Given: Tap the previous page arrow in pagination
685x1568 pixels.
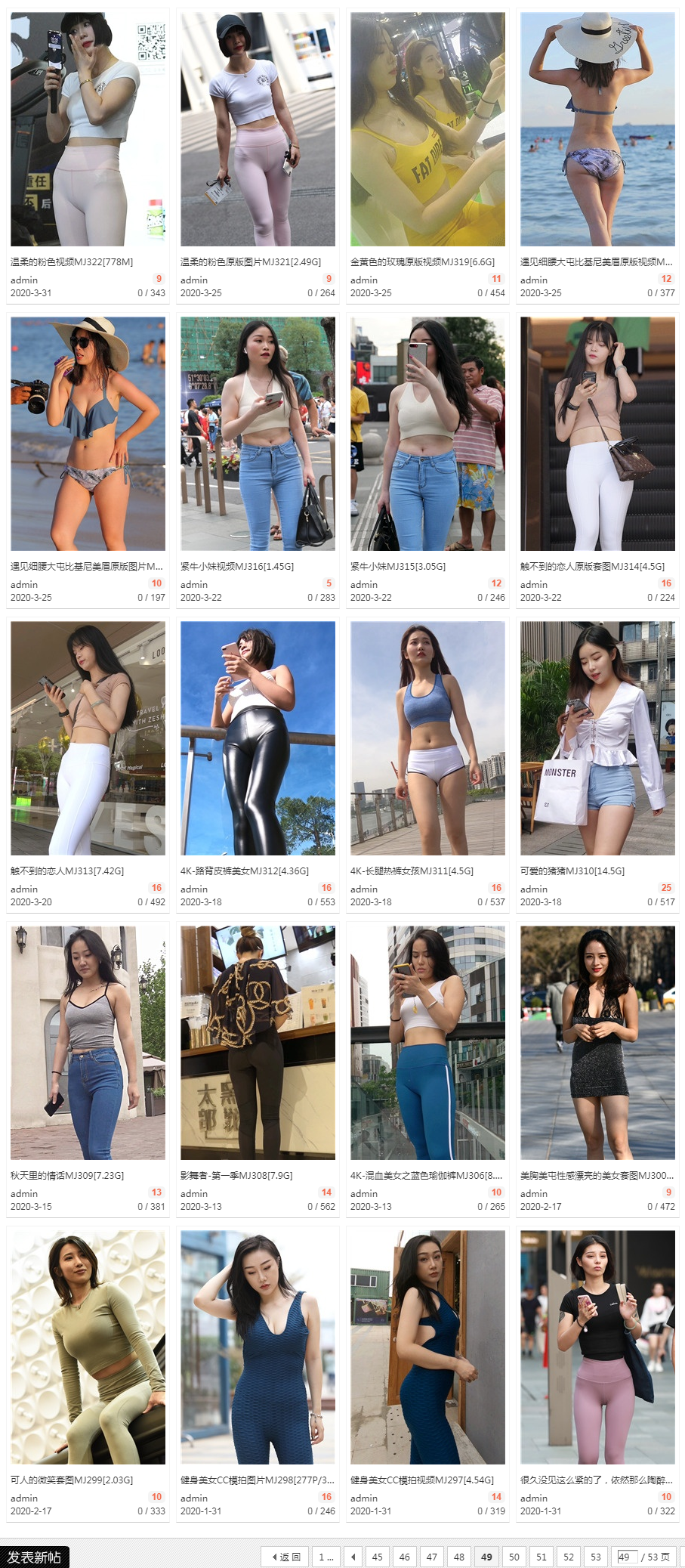Looking at the screenshot, I should 353,1557.
